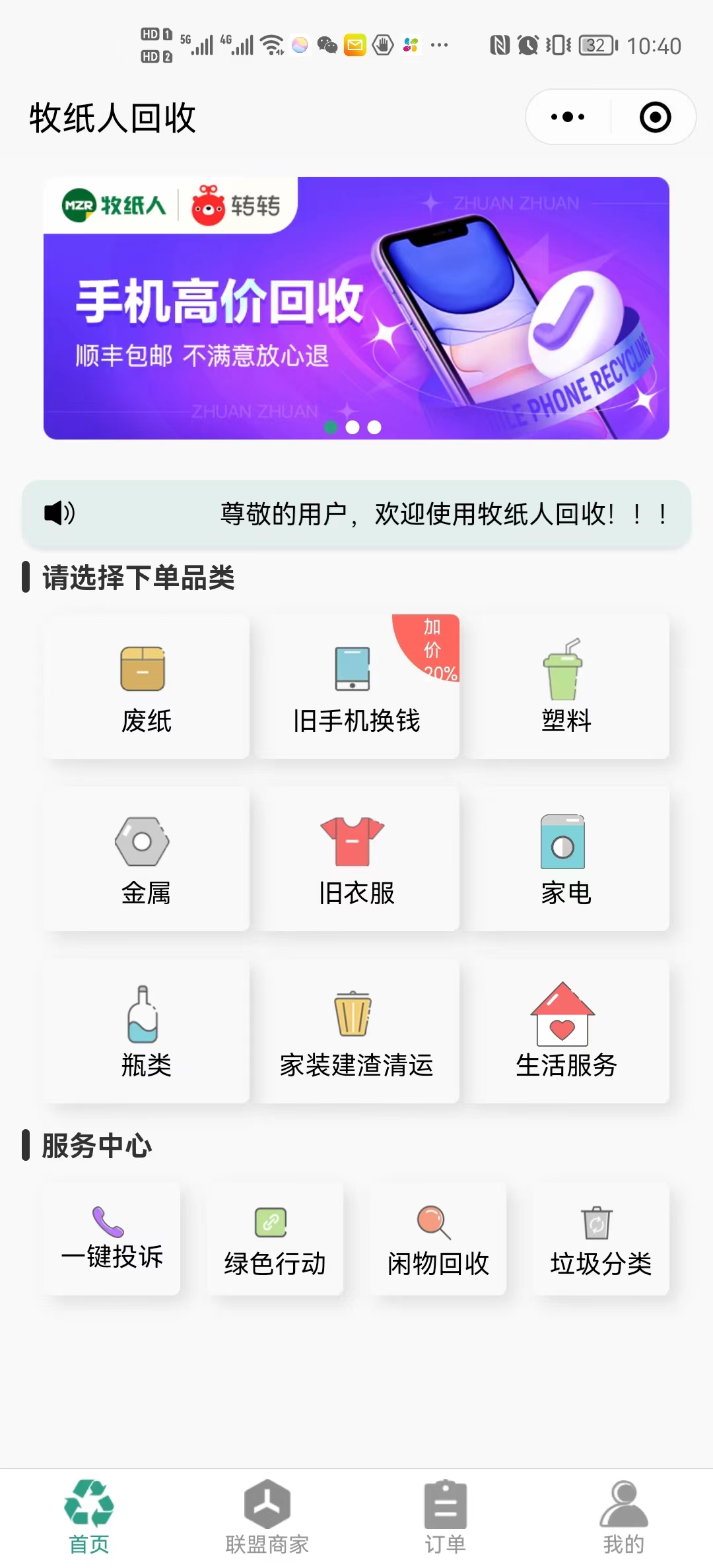Open 垃圾分类 guide
Viewport: 713px width, 1568px height.
coord(601,1239)
